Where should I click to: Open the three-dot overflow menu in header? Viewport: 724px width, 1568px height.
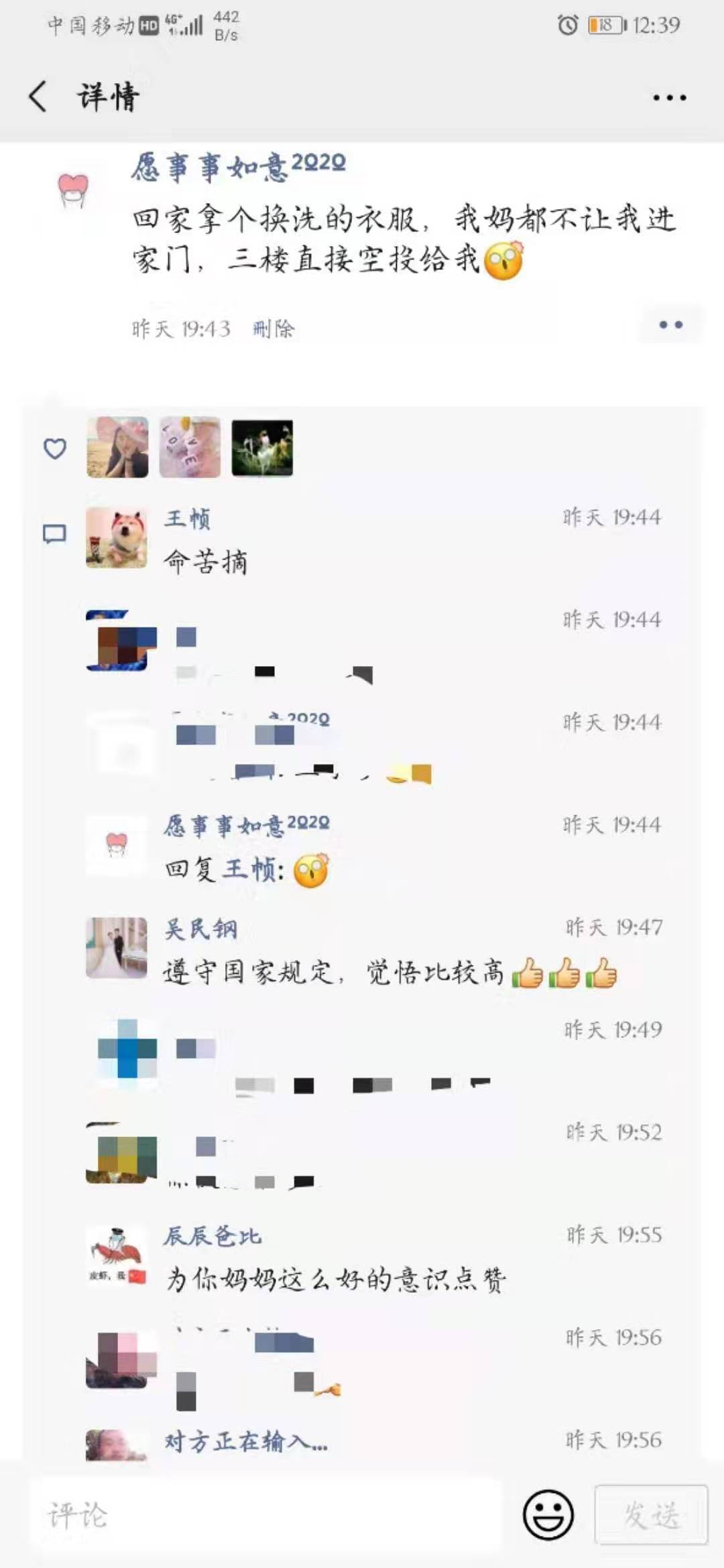click(669, 98)
